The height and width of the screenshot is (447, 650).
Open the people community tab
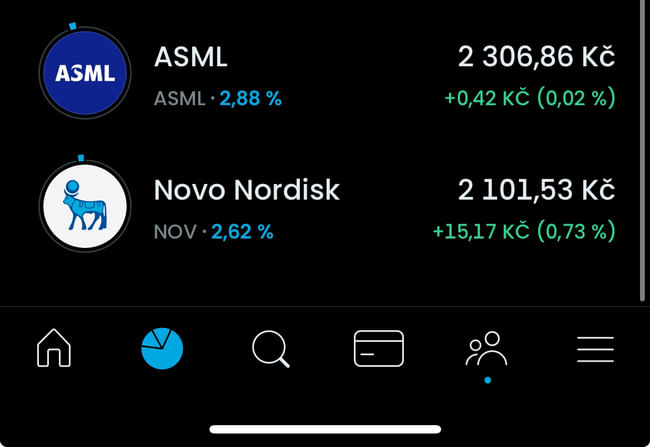pyautogui.click(x=487, y=349)
